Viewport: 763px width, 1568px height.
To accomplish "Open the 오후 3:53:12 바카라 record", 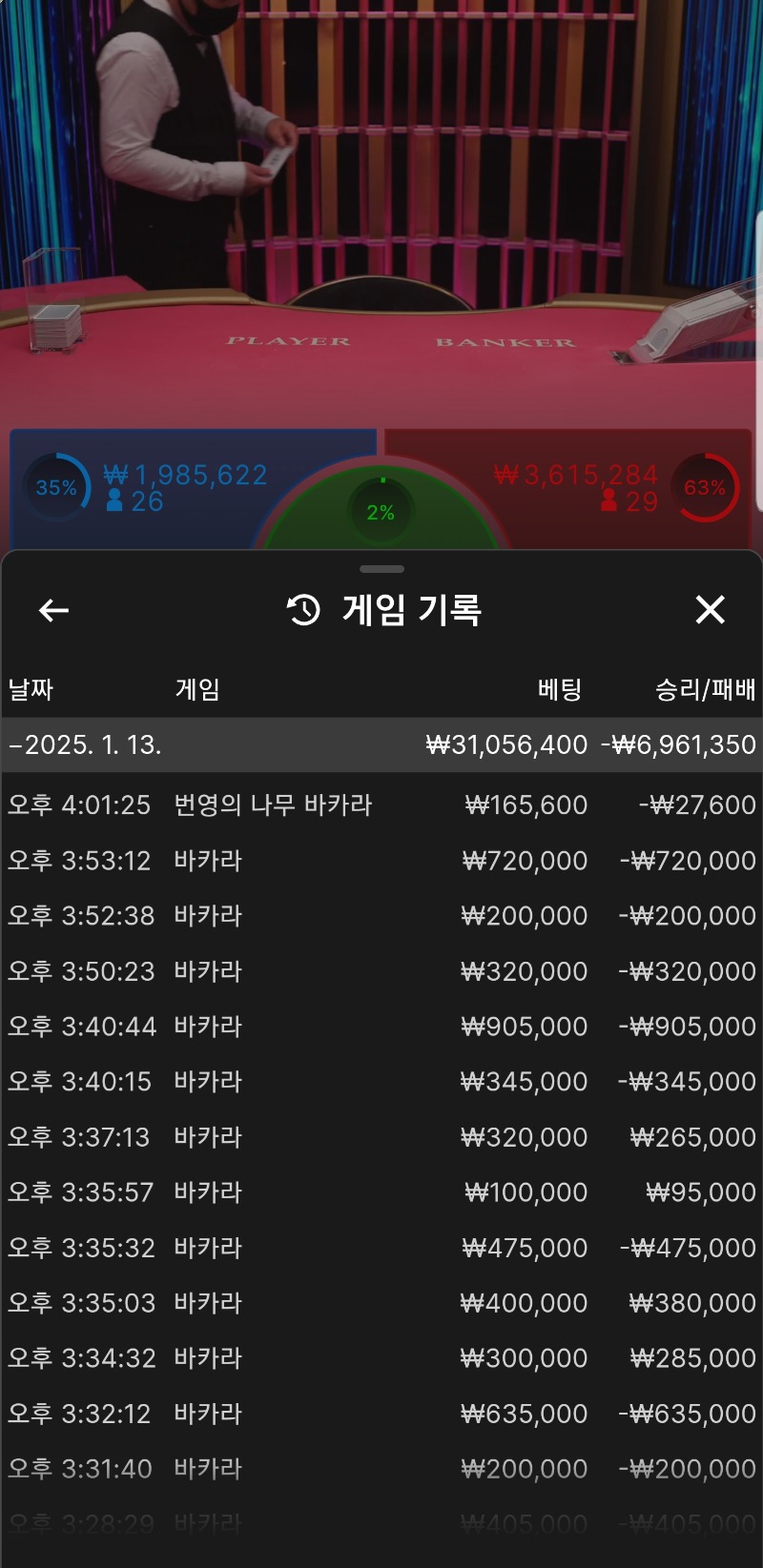I will (381, 861).
